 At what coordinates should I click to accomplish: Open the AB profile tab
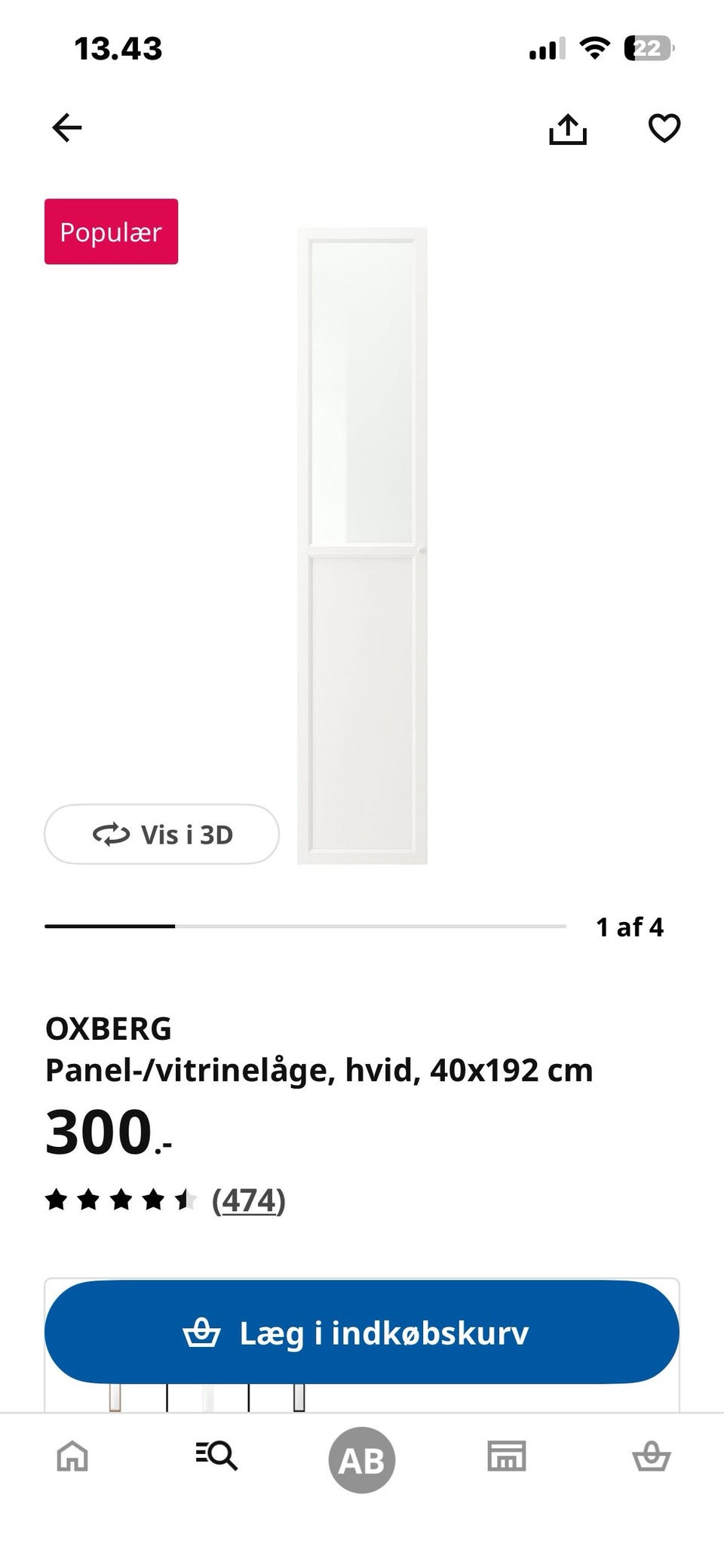[x=362, y=1460]
